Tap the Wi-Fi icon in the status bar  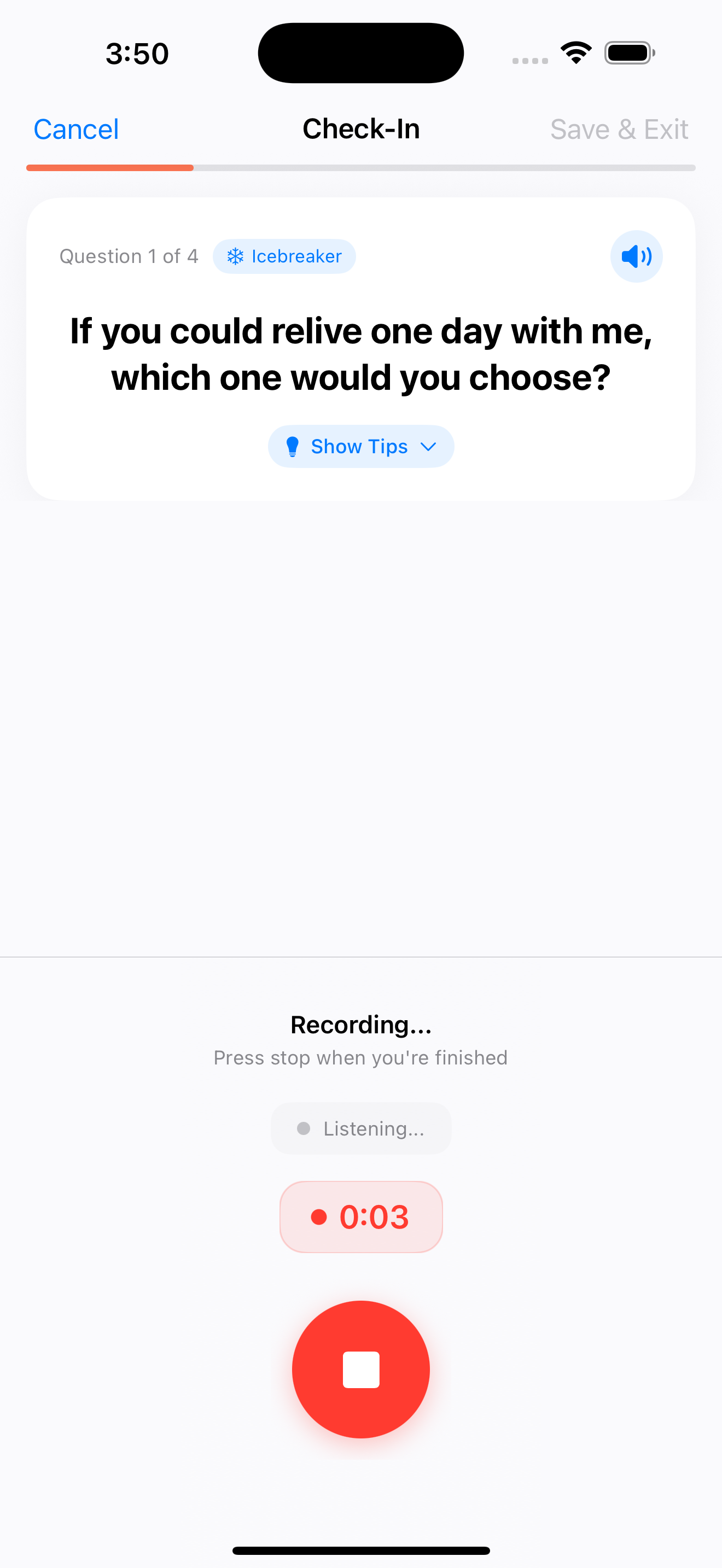(x=575, y=52)
